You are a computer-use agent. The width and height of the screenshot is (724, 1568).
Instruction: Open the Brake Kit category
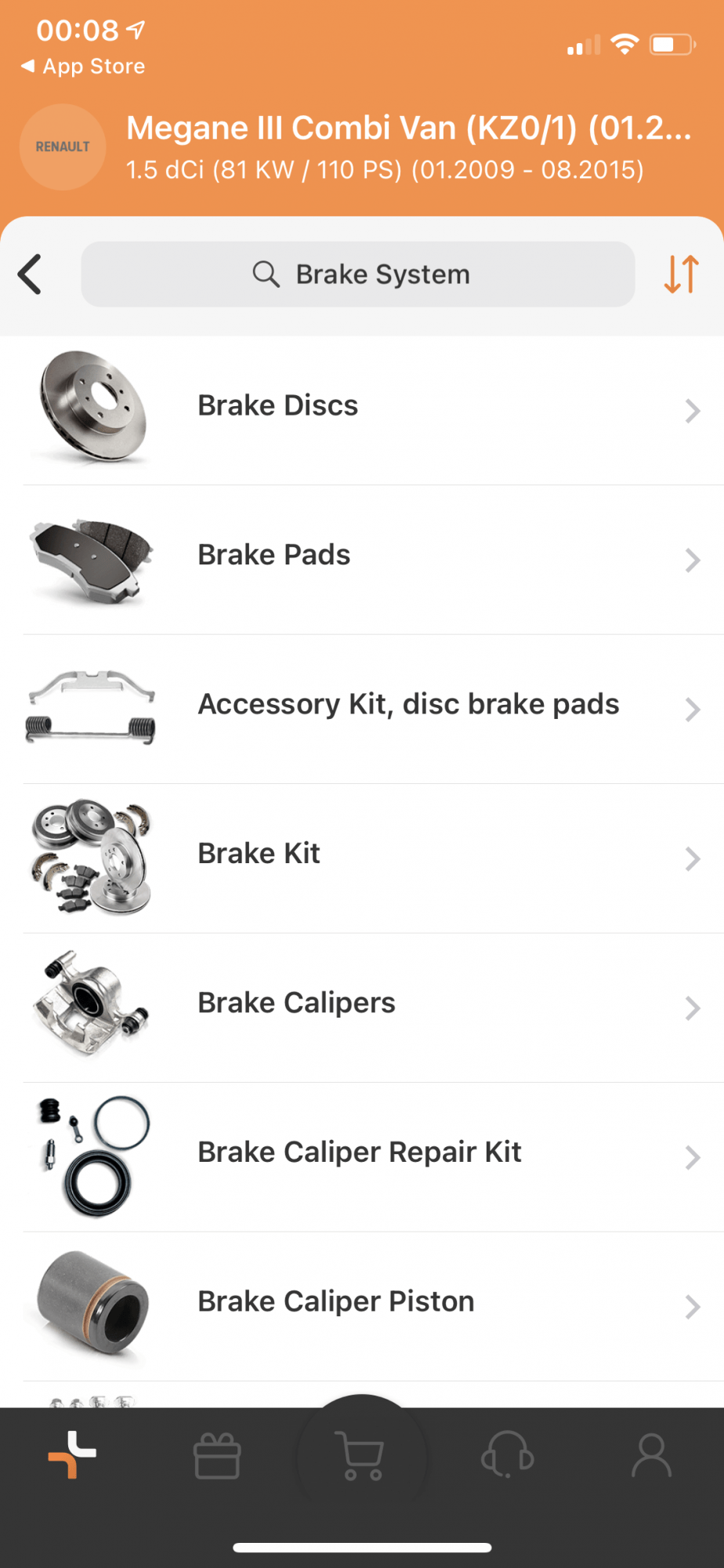[361, 855]
